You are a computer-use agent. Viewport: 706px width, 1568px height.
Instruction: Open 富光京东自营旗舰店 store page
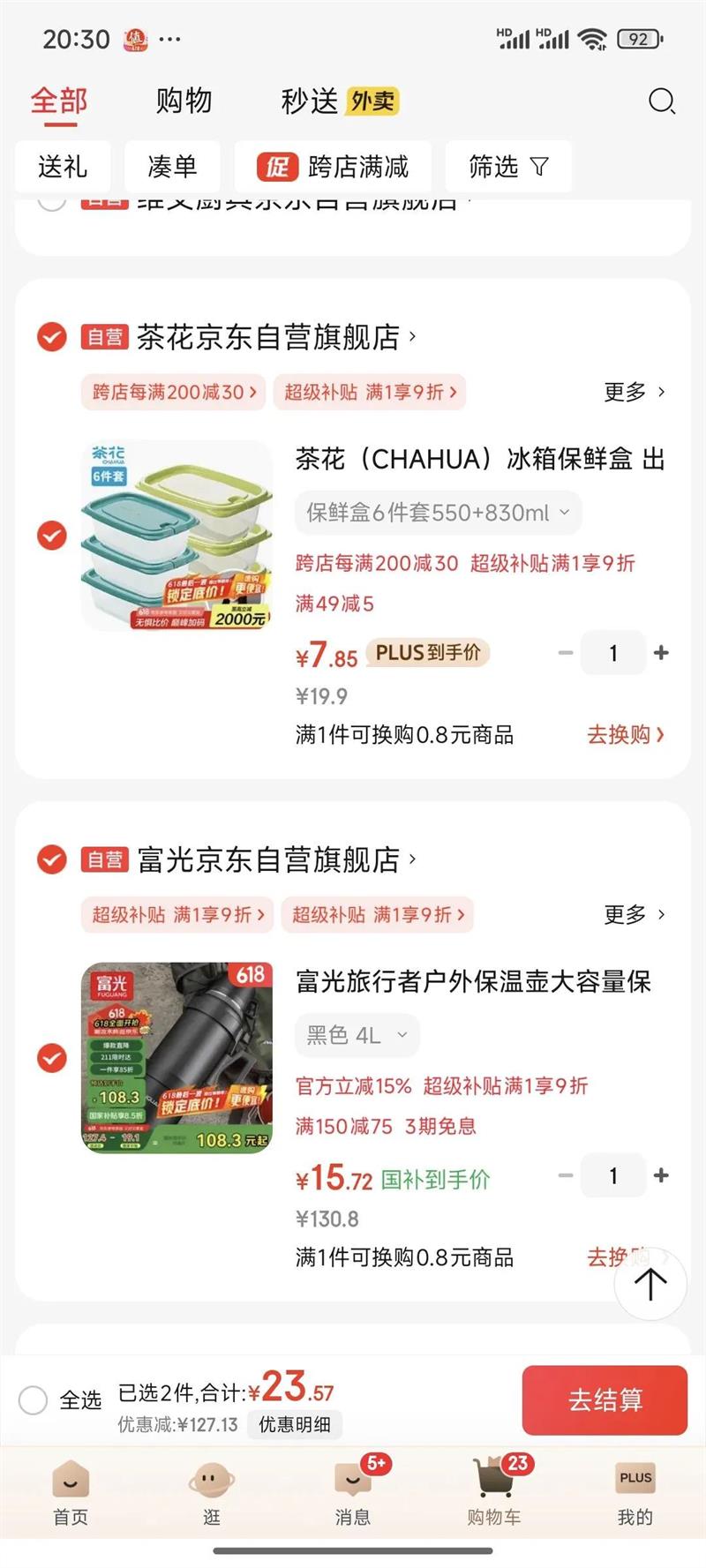[269, 859]
